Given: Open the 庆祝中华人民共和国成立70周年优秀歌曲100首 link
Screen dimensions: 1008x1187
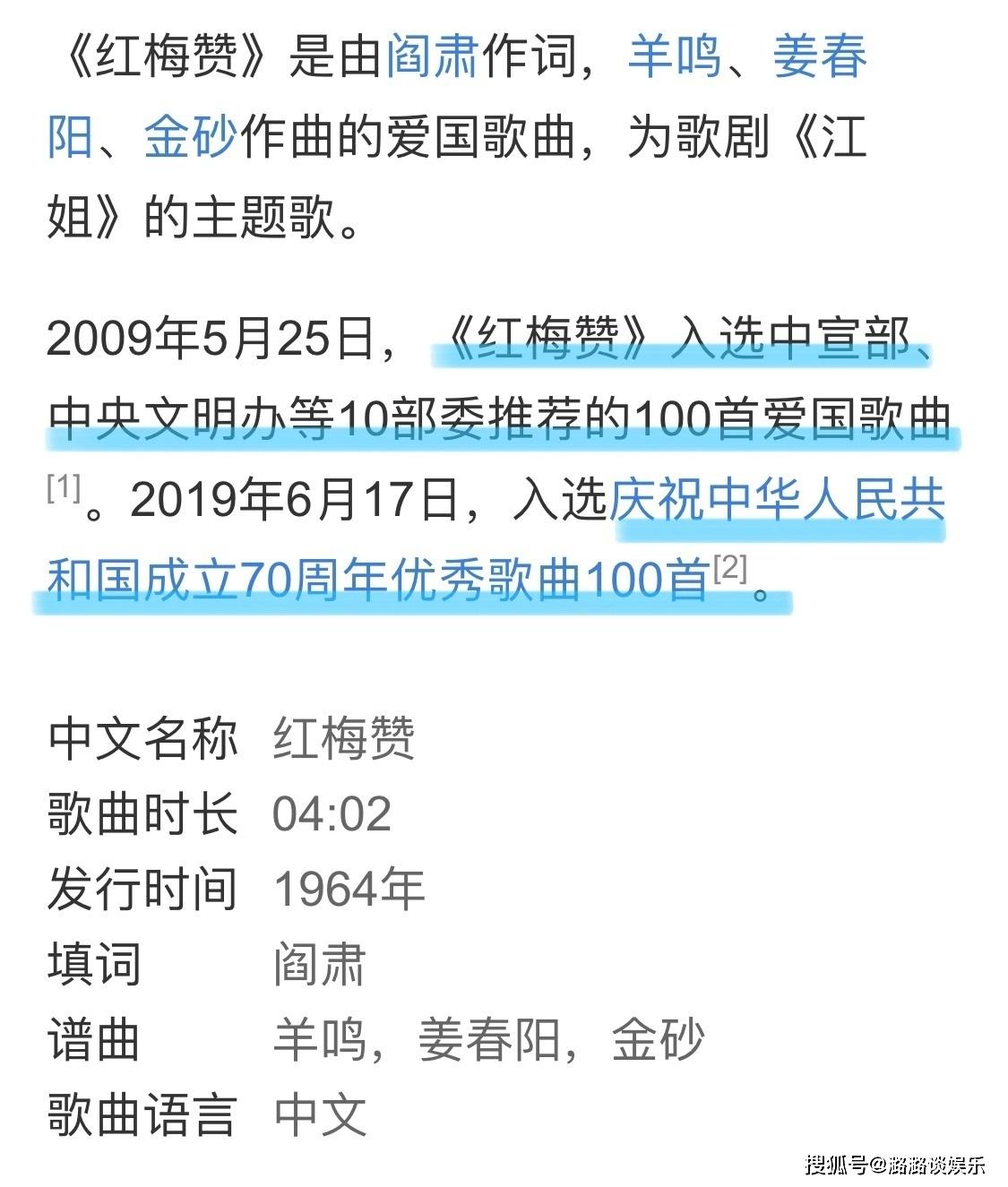Looking at the screenshot, I should pos(776,500).
